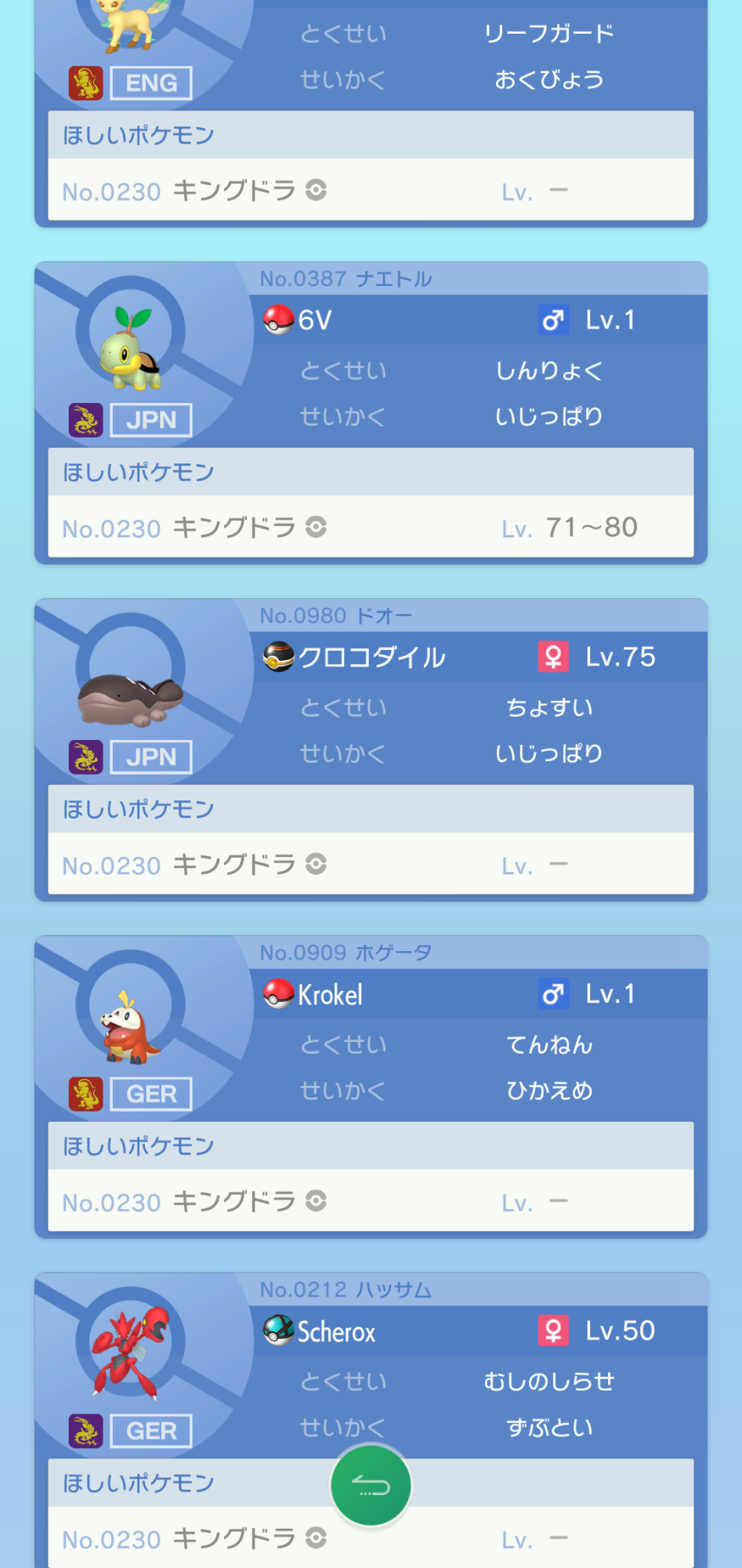Open the ホゲータ Krokel trade listing
This screenshot has width=742, height=1568.
[x=371, y=1043]
